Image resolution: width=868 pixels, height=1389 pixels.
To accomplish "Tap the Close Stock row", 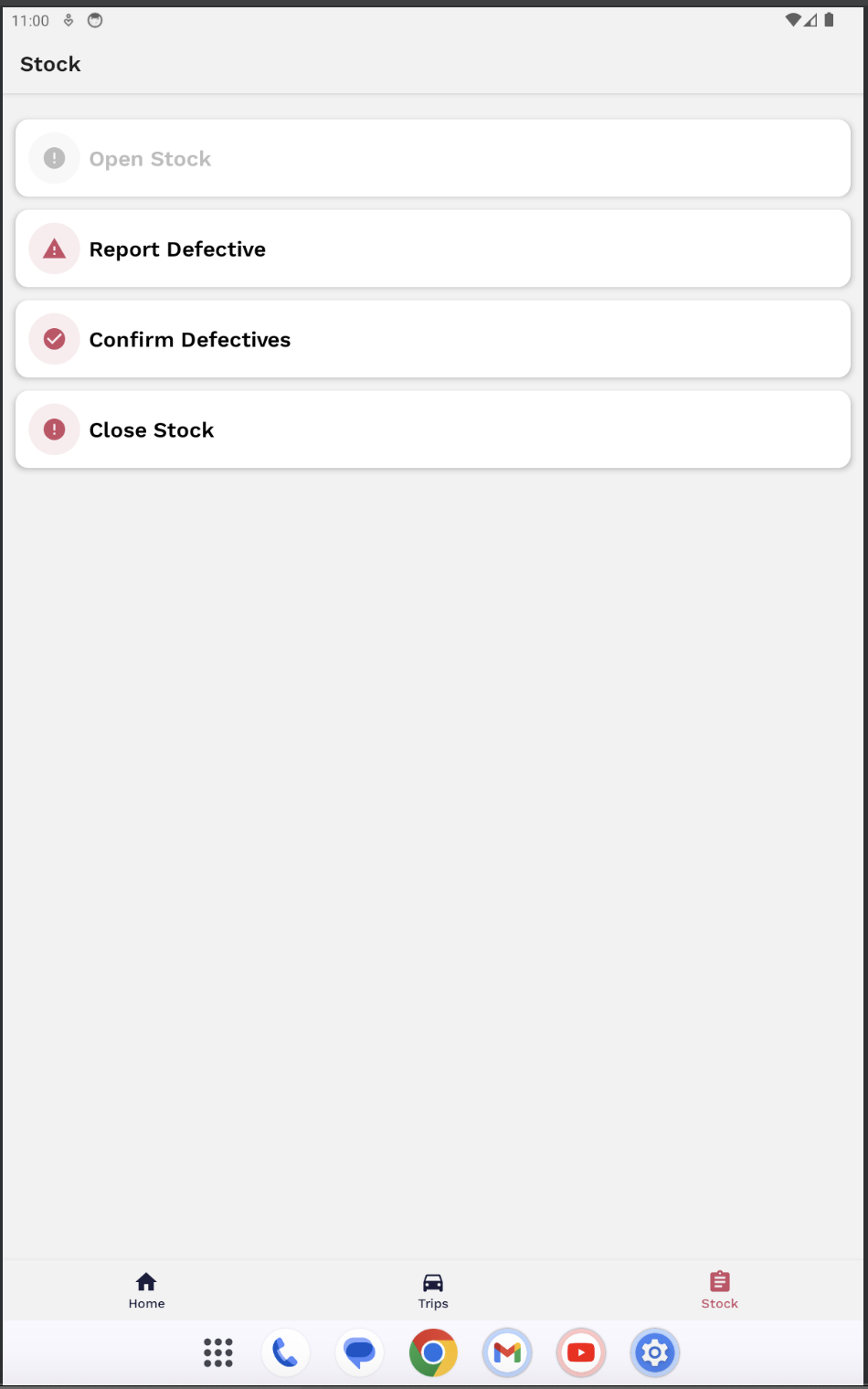I will tap(433, 429).
